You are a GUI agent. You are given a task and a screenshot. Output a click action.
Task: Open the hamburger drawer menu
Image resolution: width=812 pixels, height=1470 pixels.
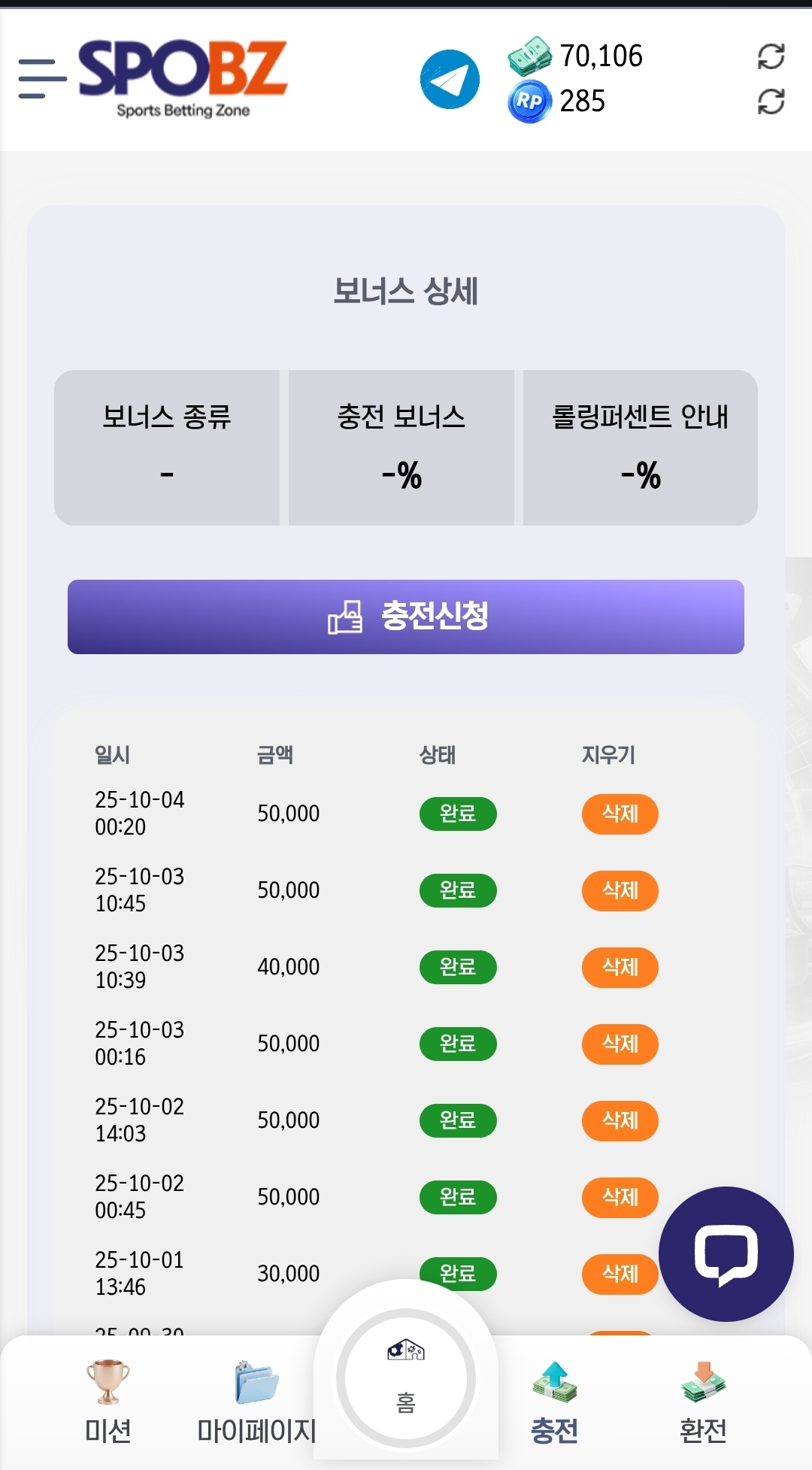pos(42,79)
